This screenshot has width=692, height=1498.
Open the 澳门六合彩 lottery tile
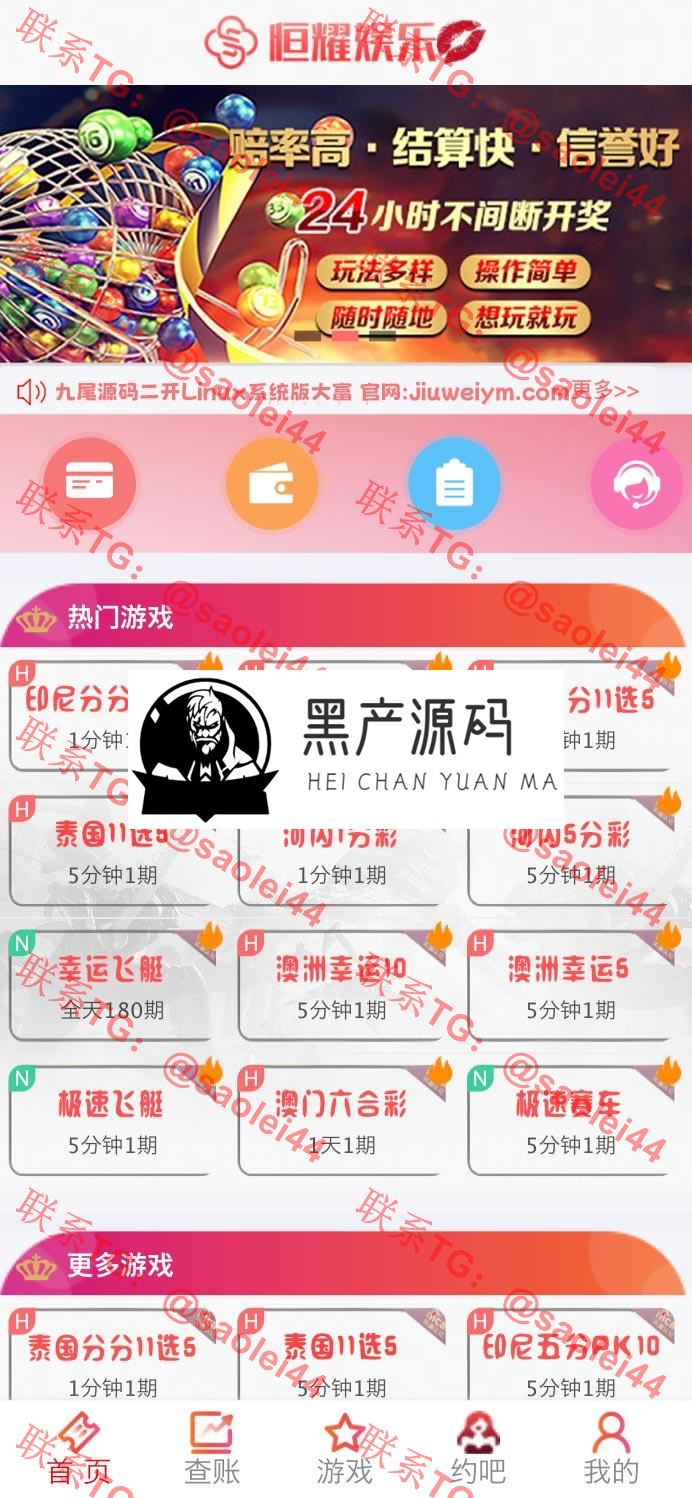(341, 1121)
